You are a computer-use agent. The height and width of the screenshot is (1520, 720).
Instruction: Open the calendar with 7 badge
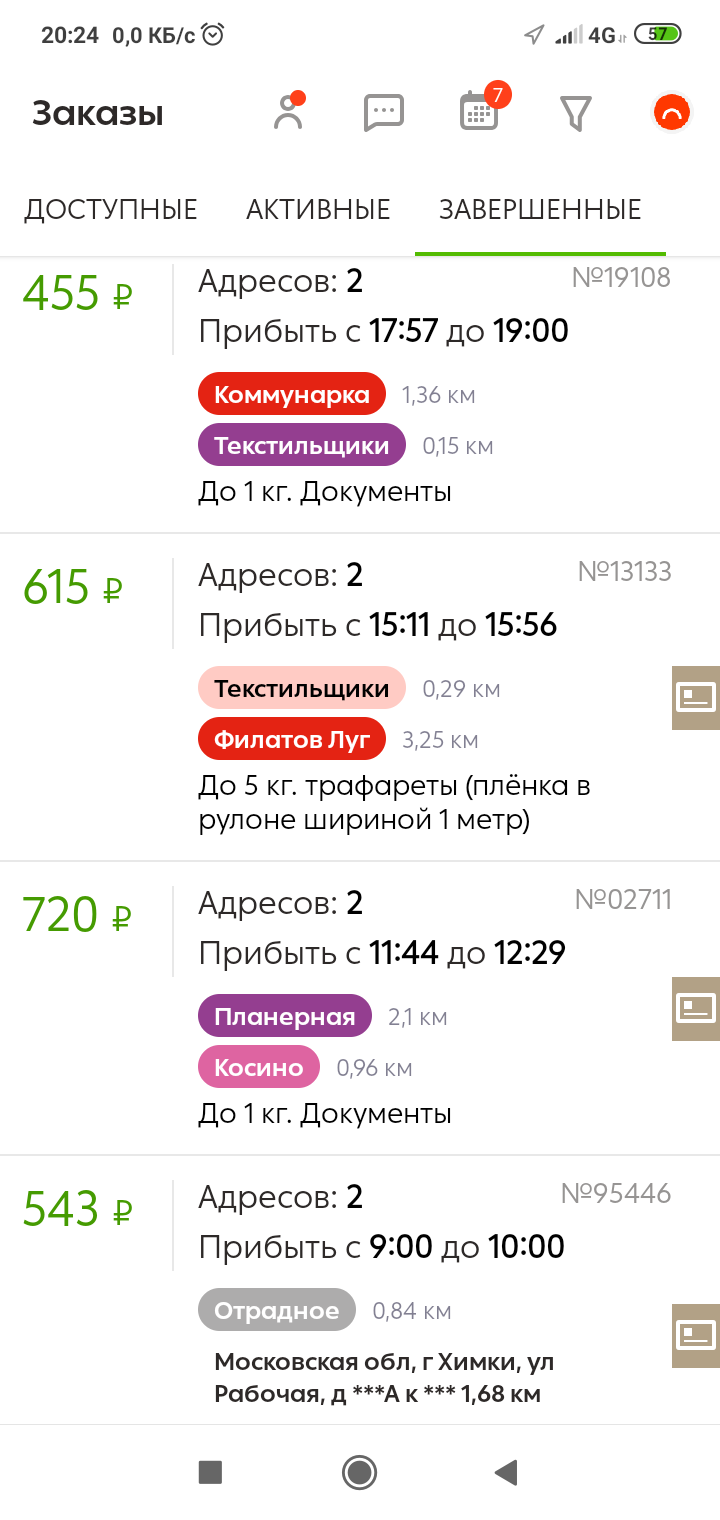479,112
